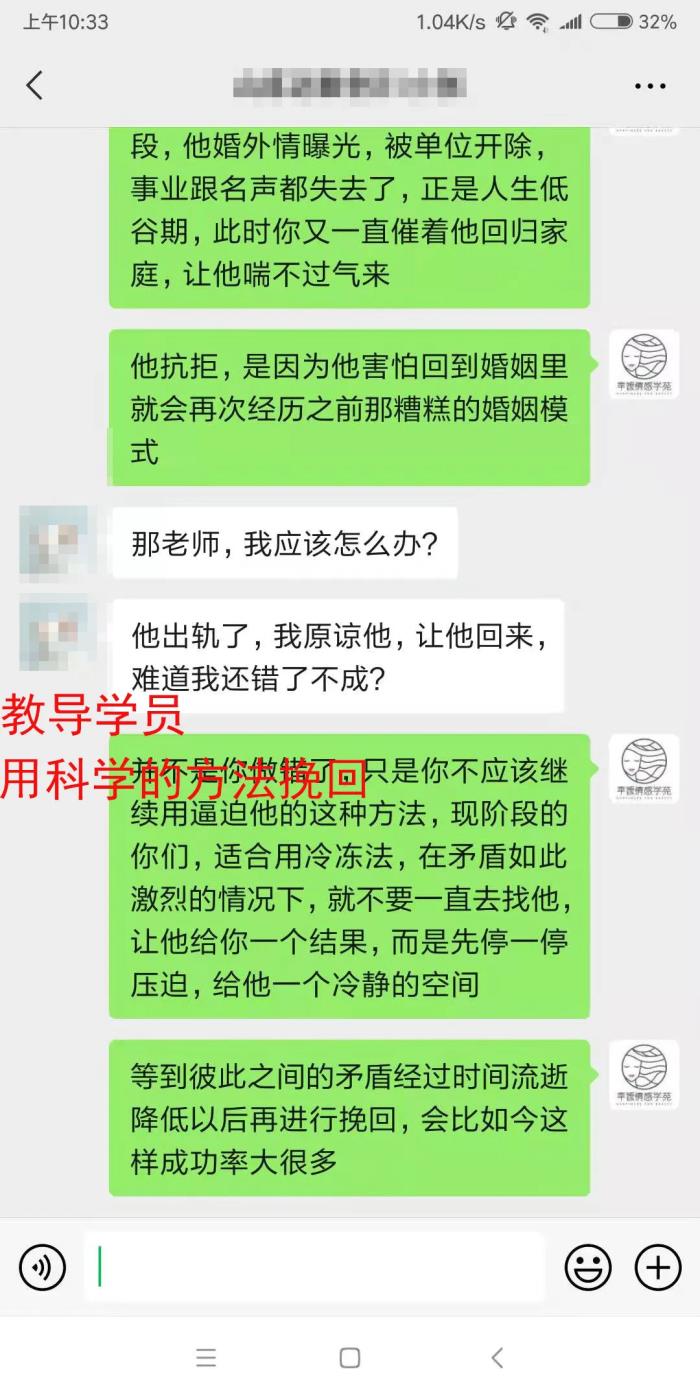The height and width of the screenshot is (1400, 700).
Task: Open the chat info overflow menu
Action: pyautogui.click(x=650, y=86)
